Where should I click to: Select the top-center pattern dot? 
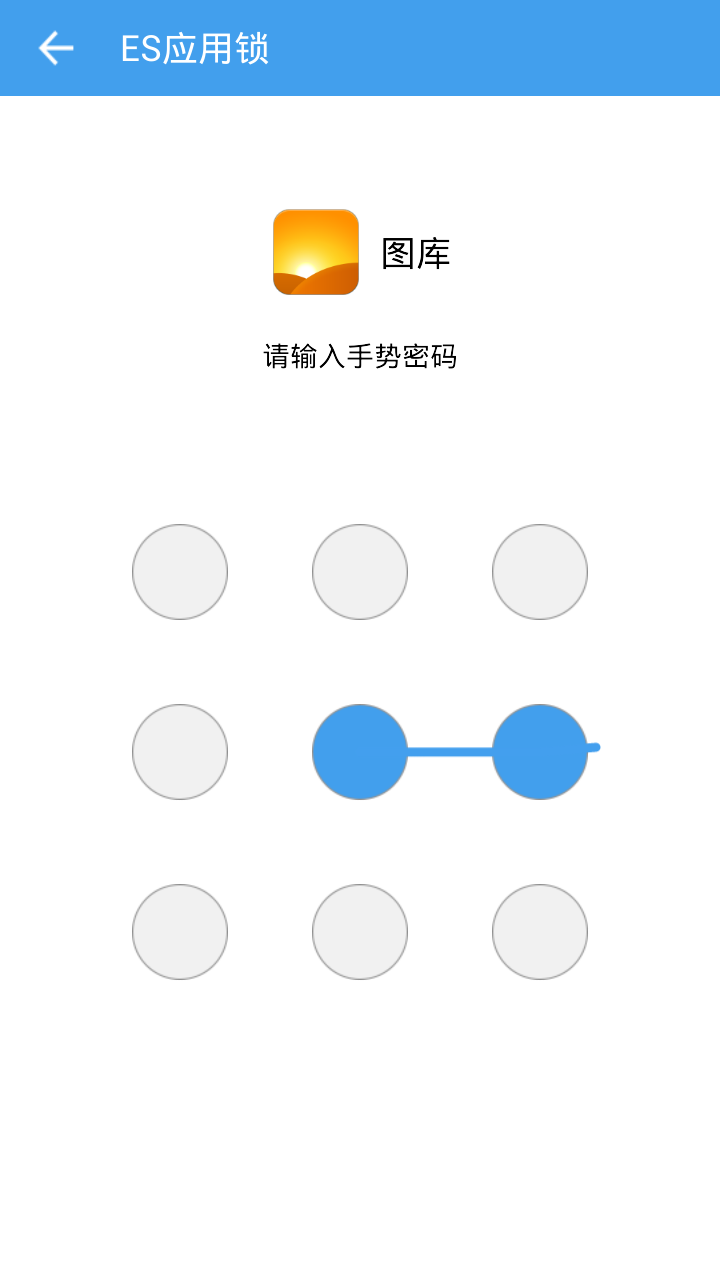(360, 571)
